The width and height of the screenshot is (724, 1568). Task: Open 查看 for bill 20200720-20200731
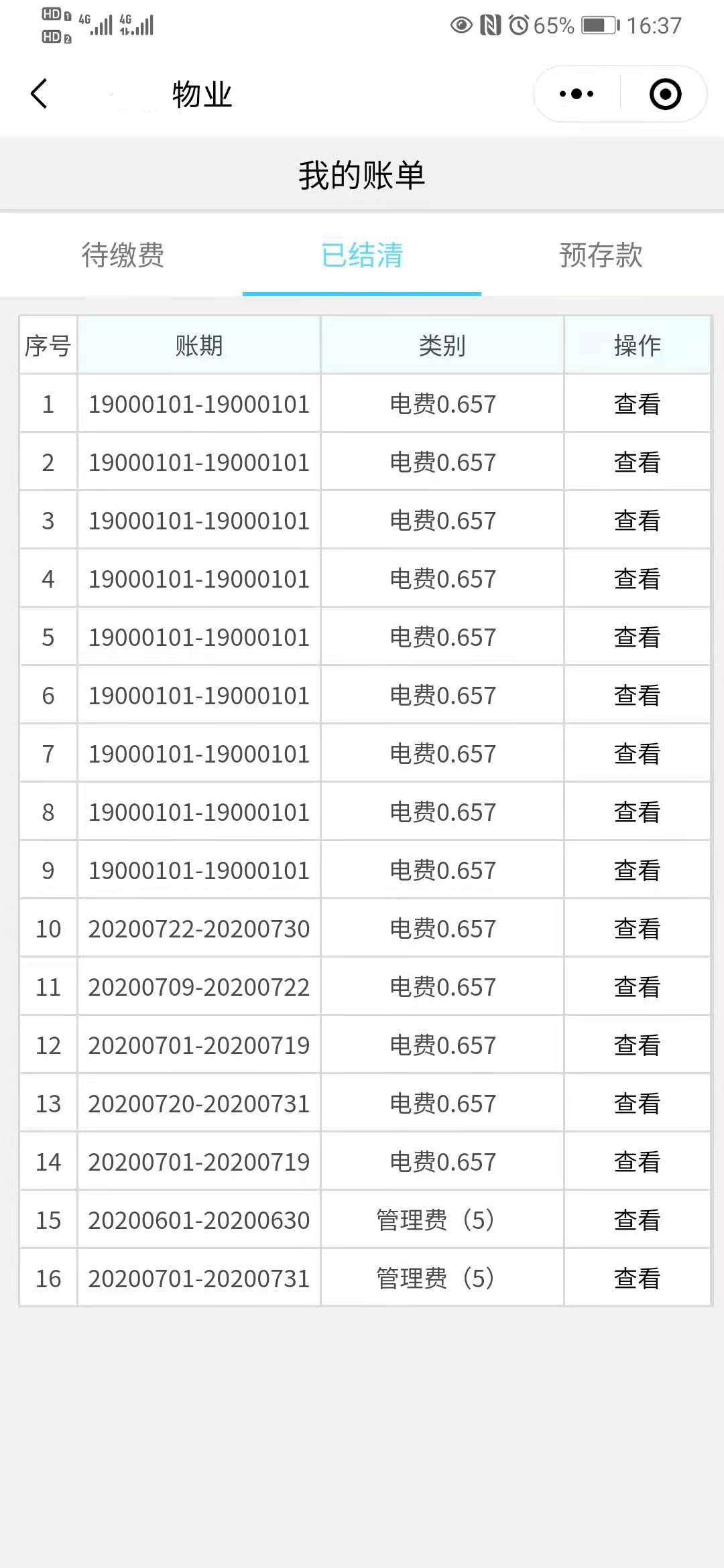coord(637,1104)
